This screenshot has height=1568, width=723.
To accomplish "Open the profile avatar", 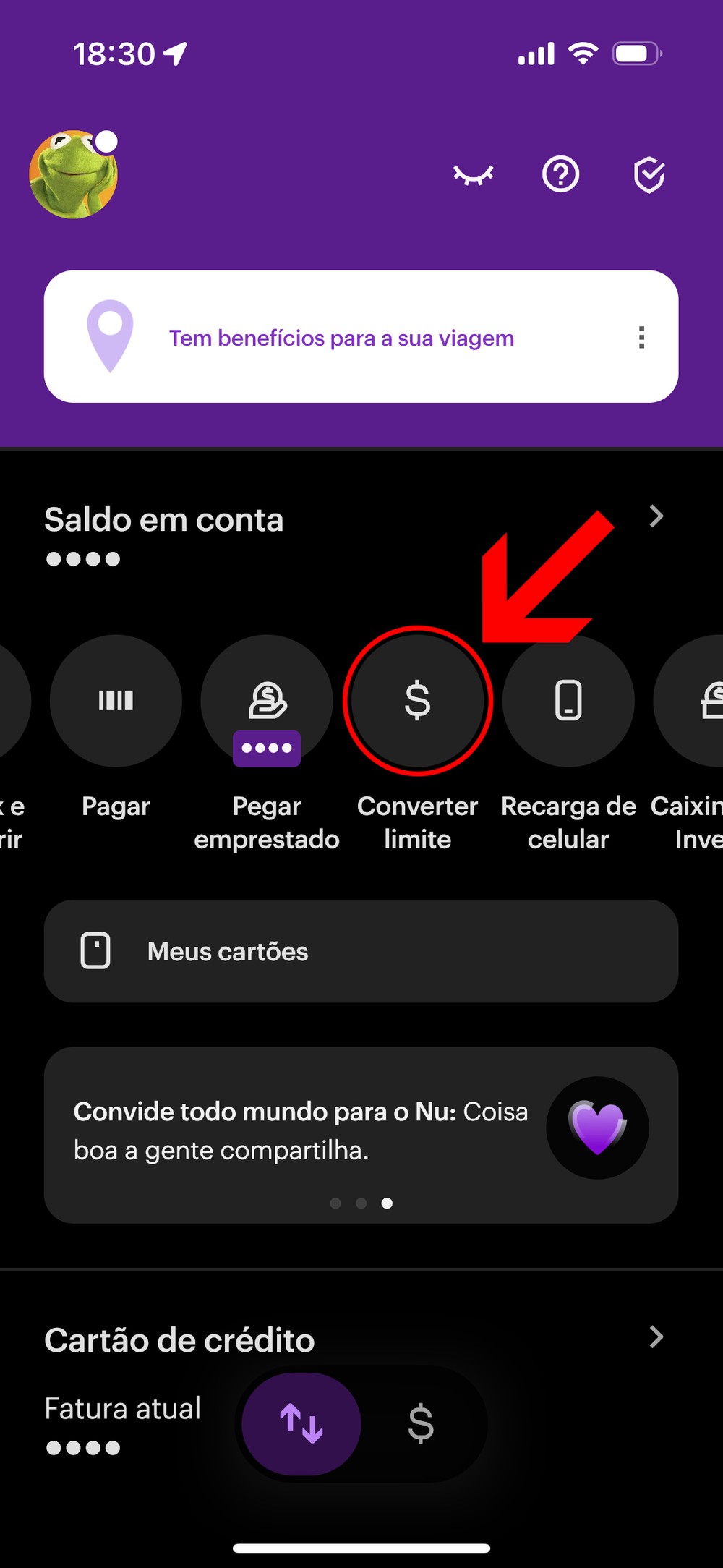I will (73, 175).
